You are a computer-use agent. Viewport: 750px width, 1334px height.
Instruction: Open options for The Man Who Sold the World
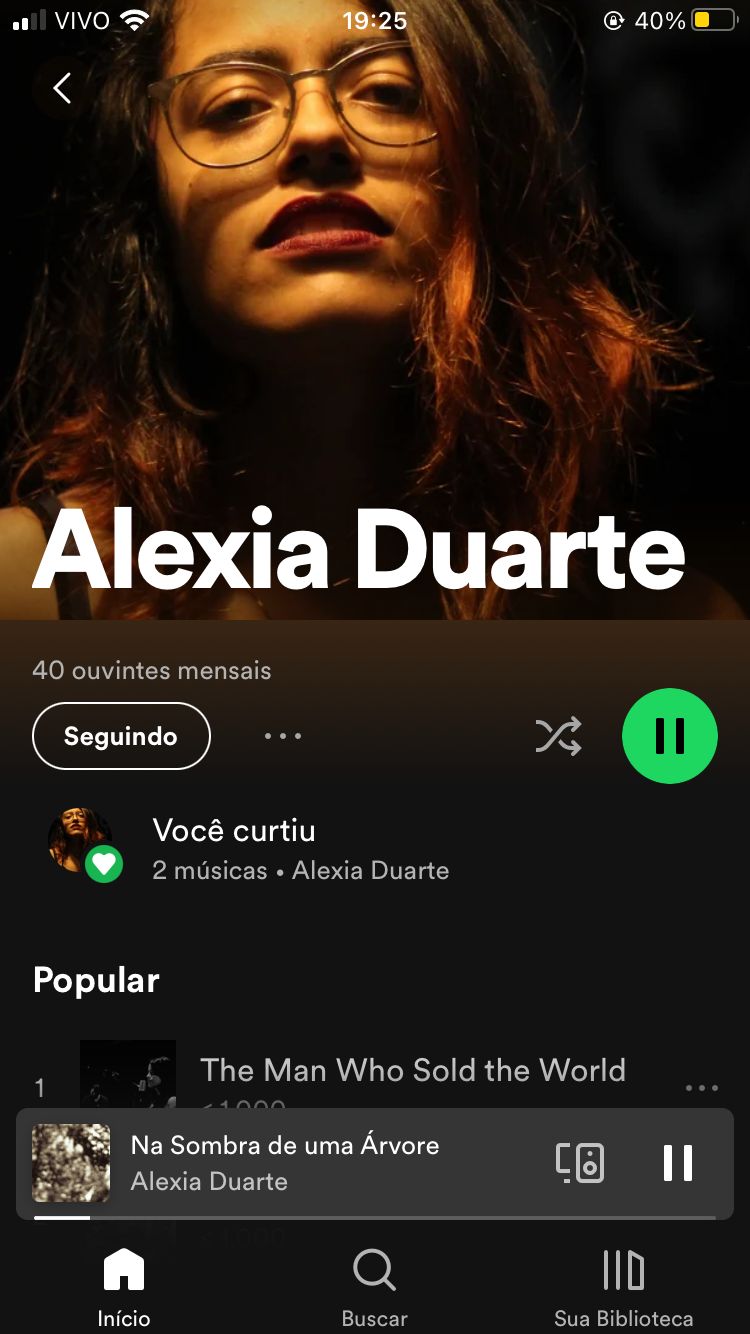pyautogui.click(x=702, y=1088)
